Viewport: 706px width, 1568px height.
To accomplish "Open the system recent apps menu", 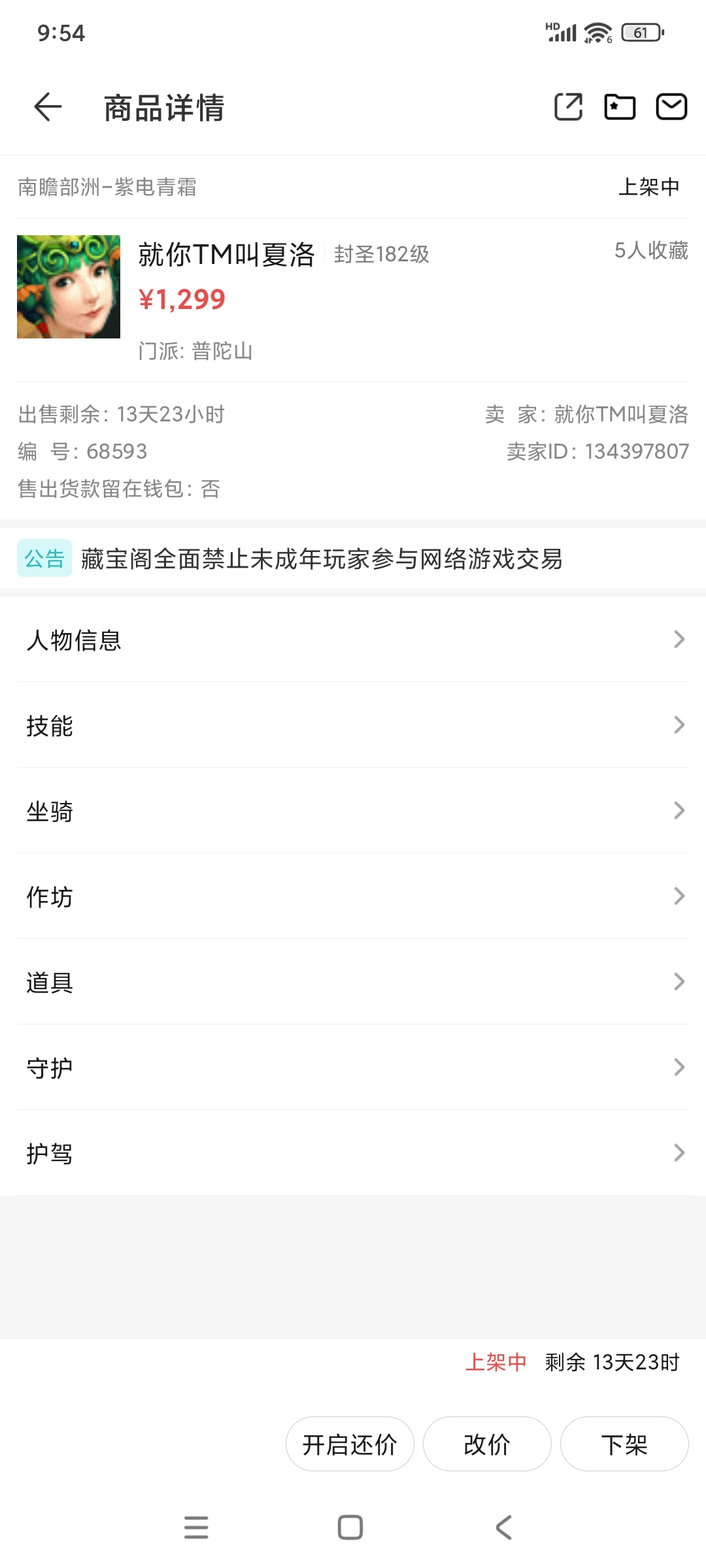I will pyautogui.click(x=196, y=1527).
